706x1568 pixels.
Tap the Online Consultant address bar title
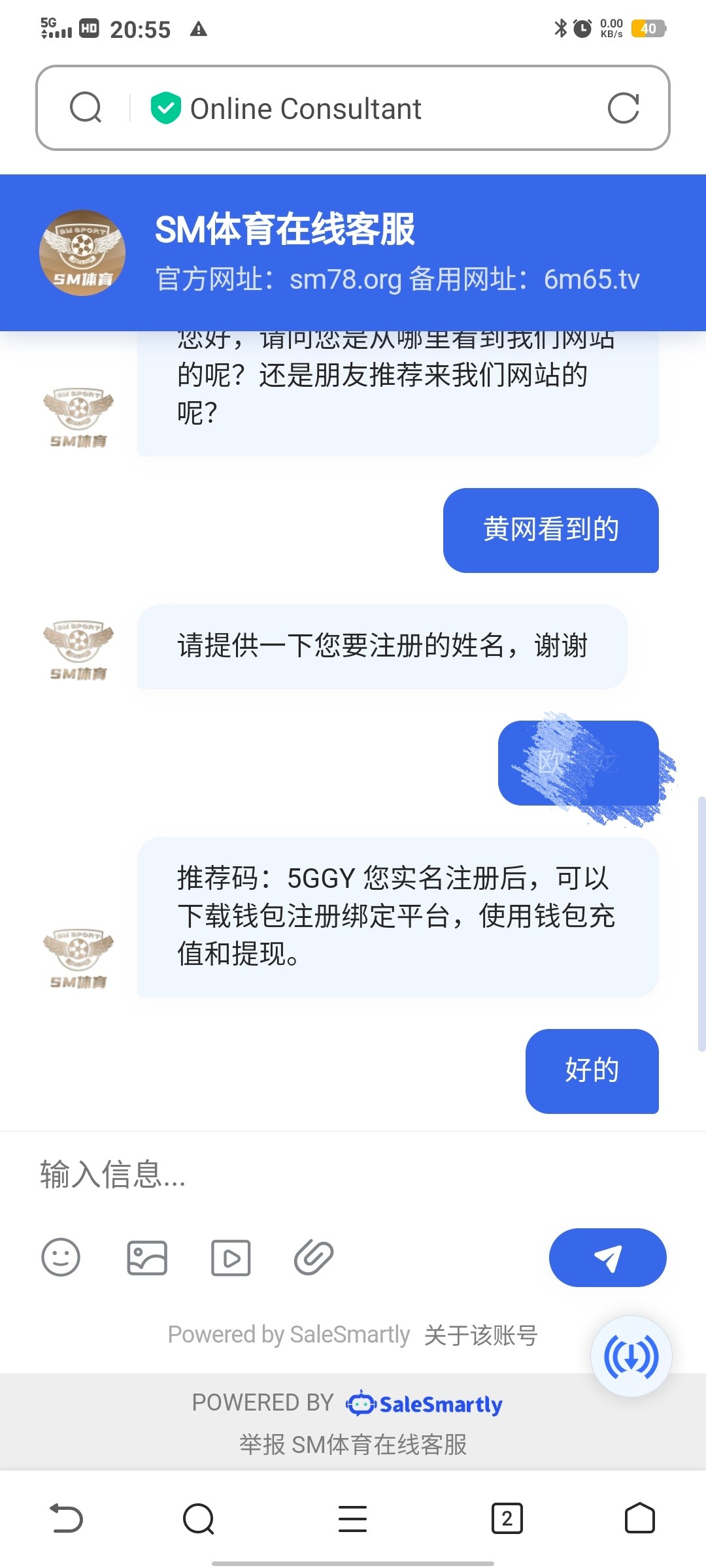(305, 108)
